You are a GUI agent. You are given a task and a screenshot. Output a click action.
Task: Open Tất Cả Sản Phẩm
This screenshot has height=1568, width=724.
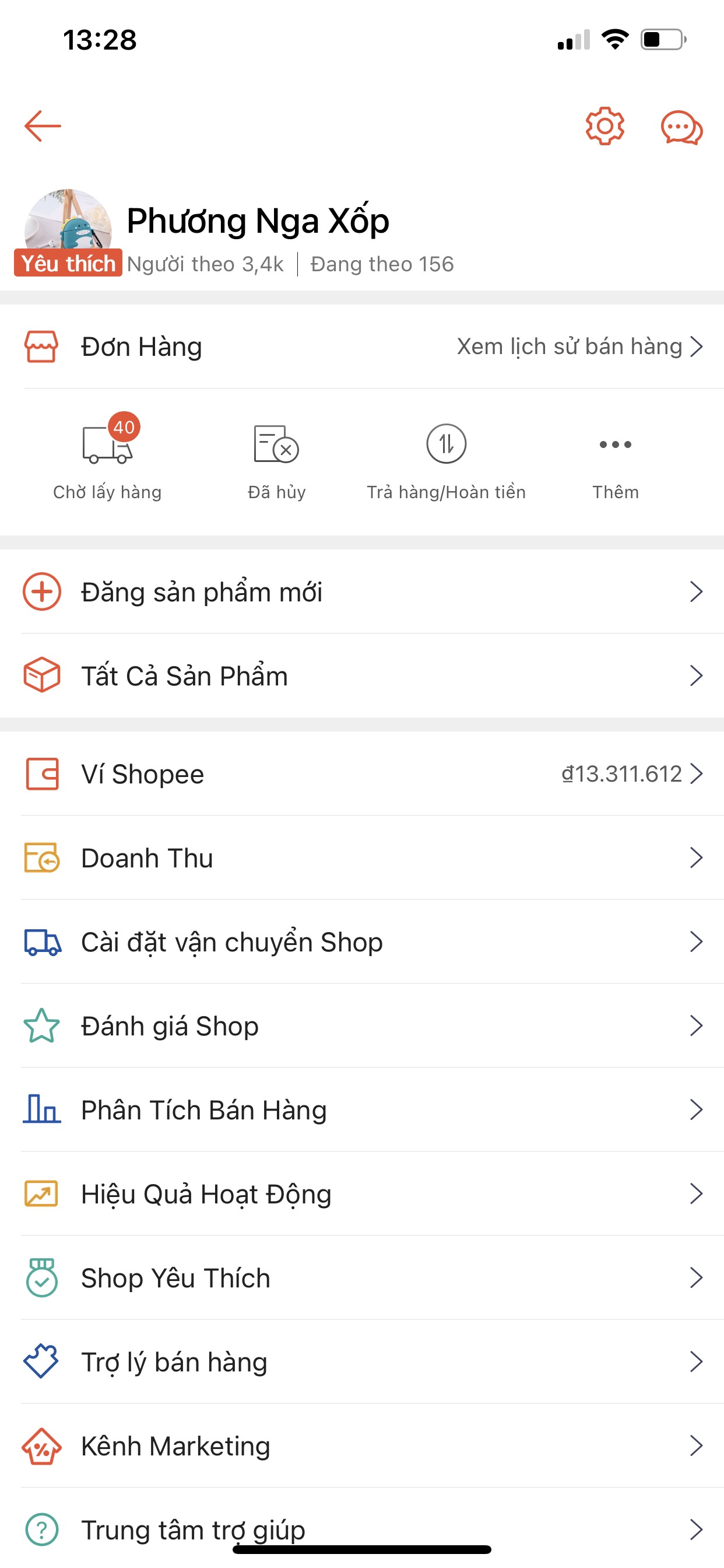(x=362, y=675)
